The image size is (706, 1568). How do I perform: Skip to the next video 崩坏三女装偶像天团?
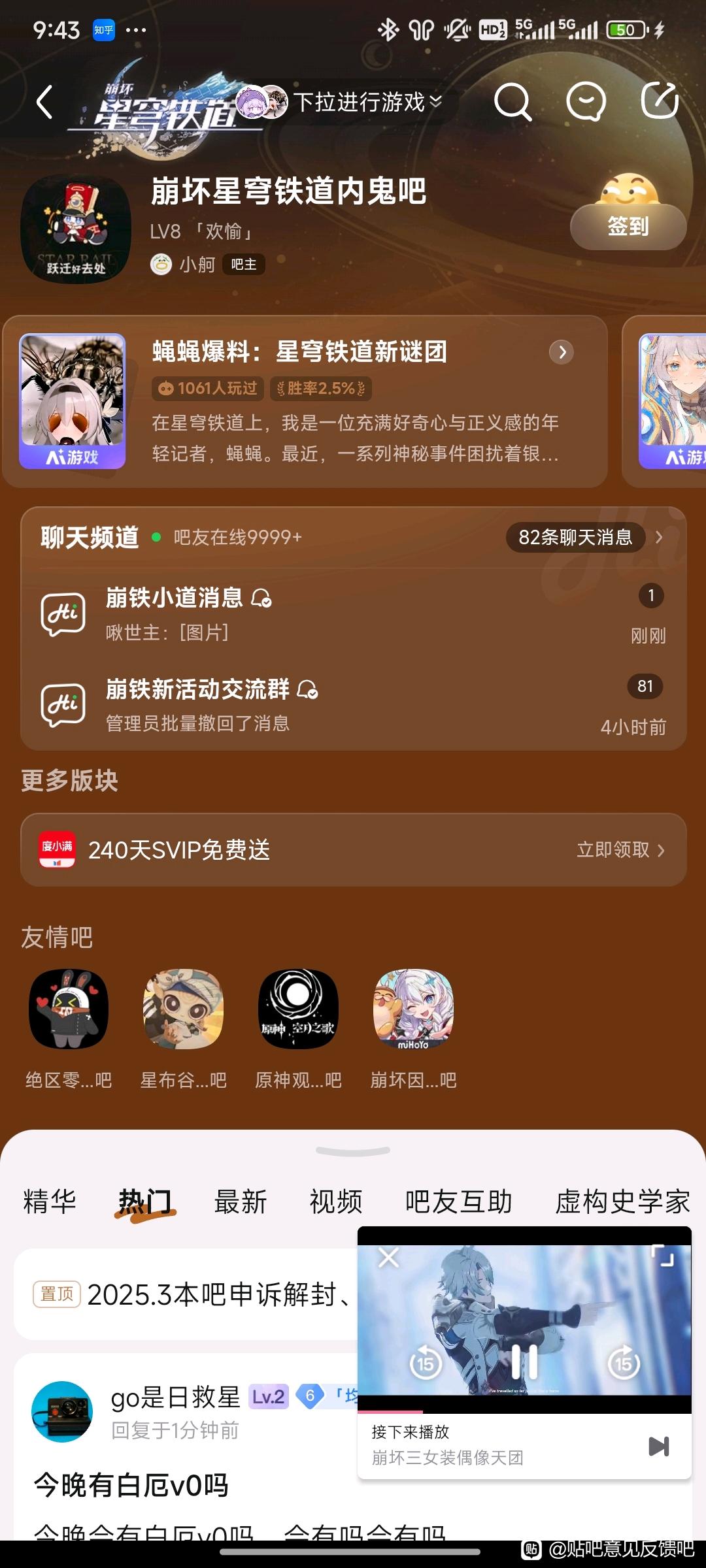pyautogui.click(x=658, y=1446)
